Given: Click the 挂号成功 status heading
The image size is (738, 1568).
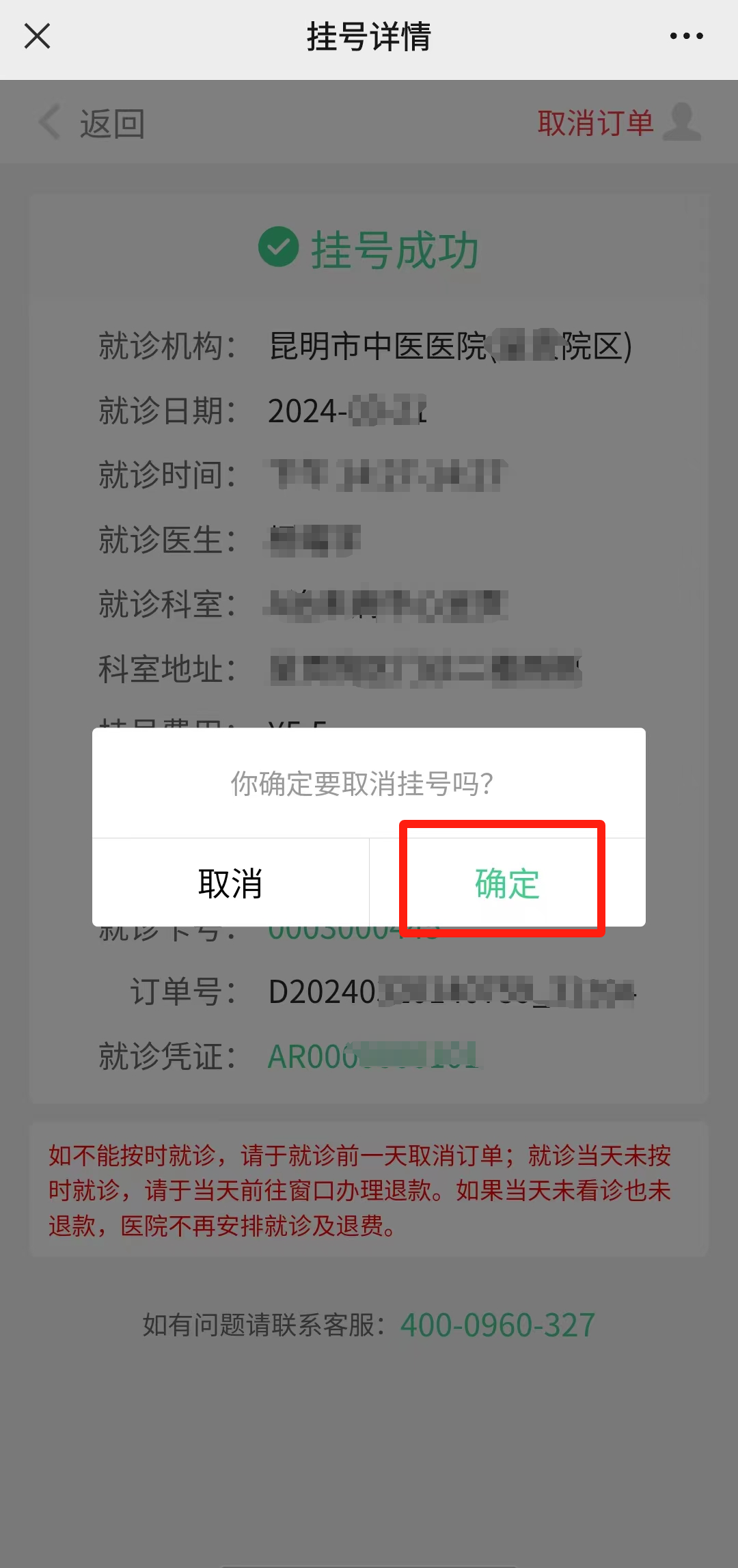Looking at the screenshot, I should pyautogui.click(x=395, y=248).
